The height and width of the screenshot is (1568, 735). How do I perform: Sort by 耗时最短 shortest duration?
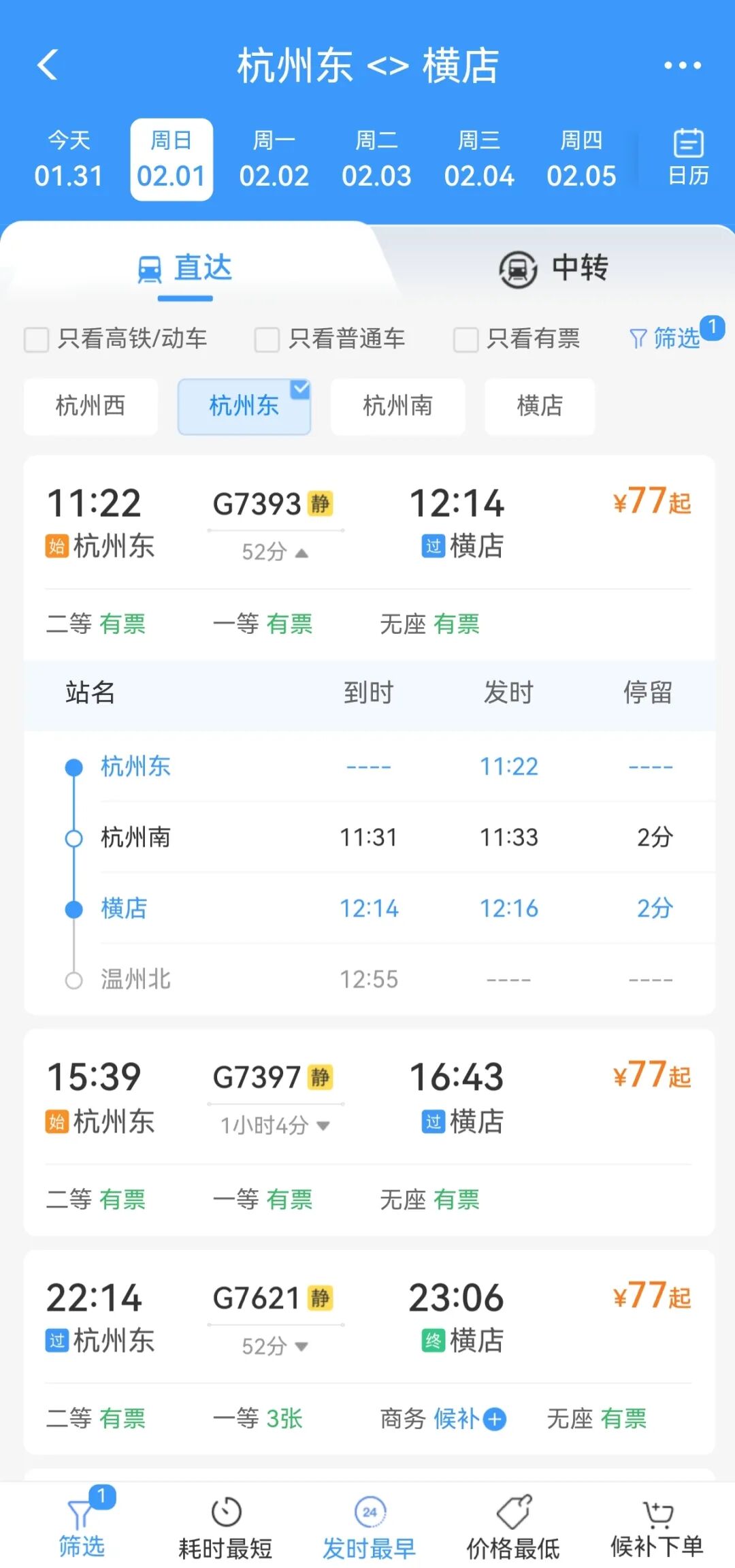tap(225, 1529)
